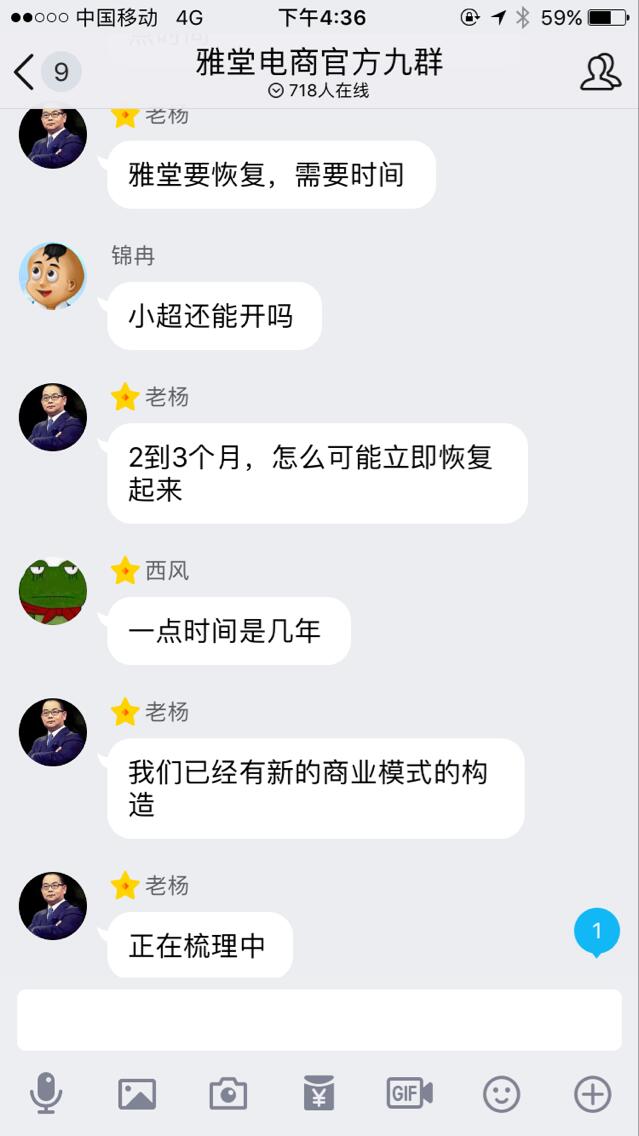639x1136 pixels.
Task: Open more options with the plus icon
Action: [592, 1094]
